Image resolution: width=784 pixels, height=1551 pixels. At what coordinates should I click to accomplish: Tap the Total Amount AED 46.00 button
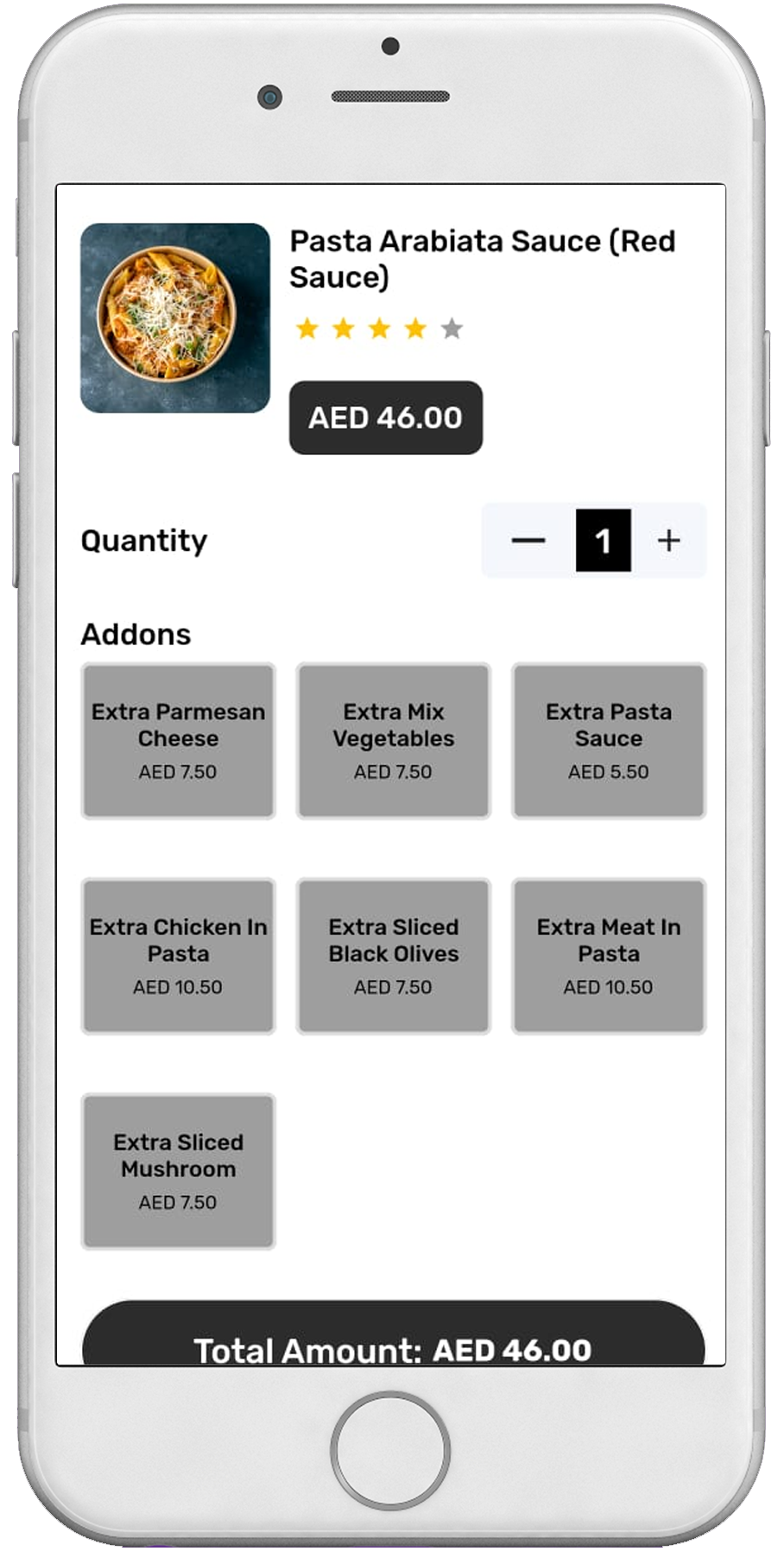[393, 1340]
